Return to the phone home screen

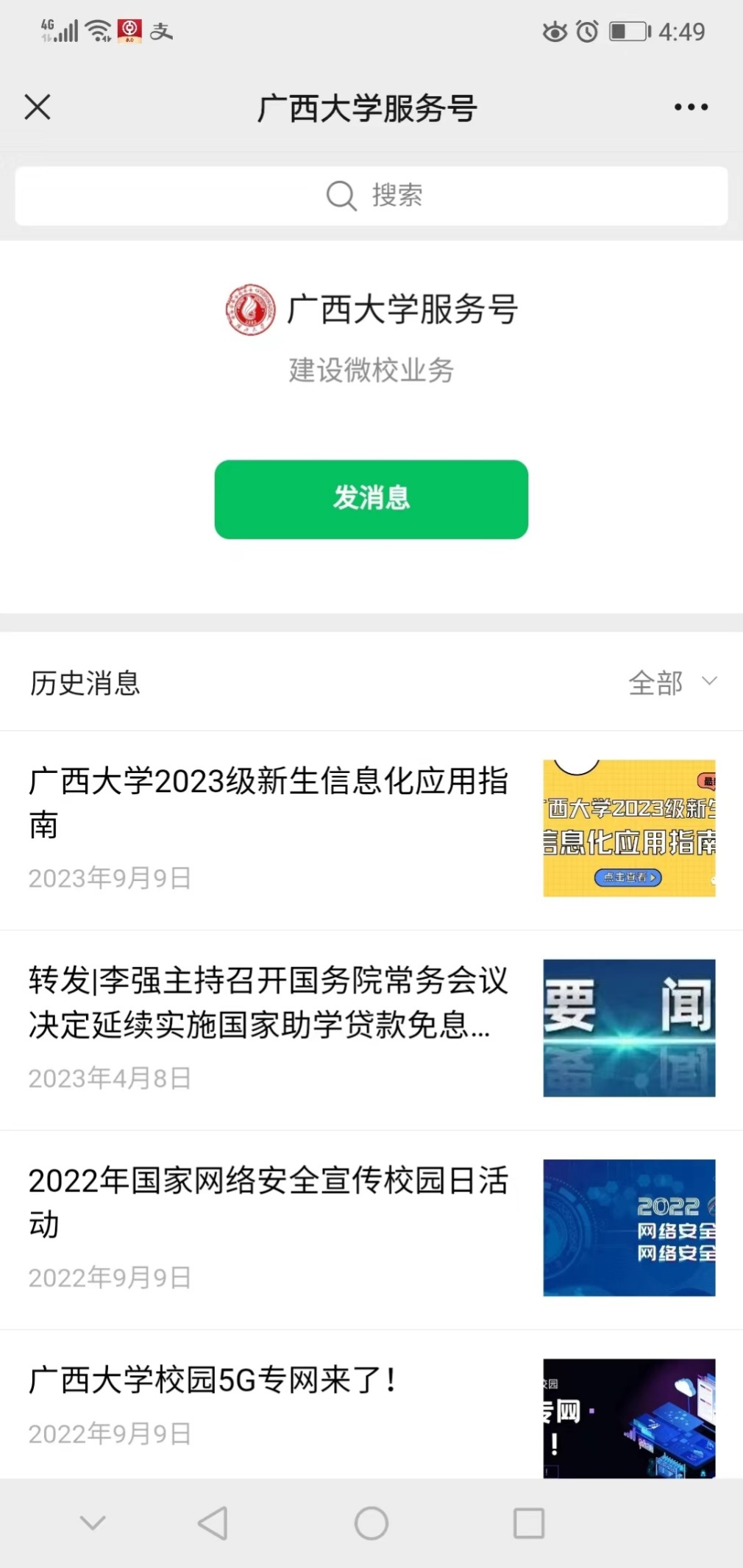click(371, 1522)
